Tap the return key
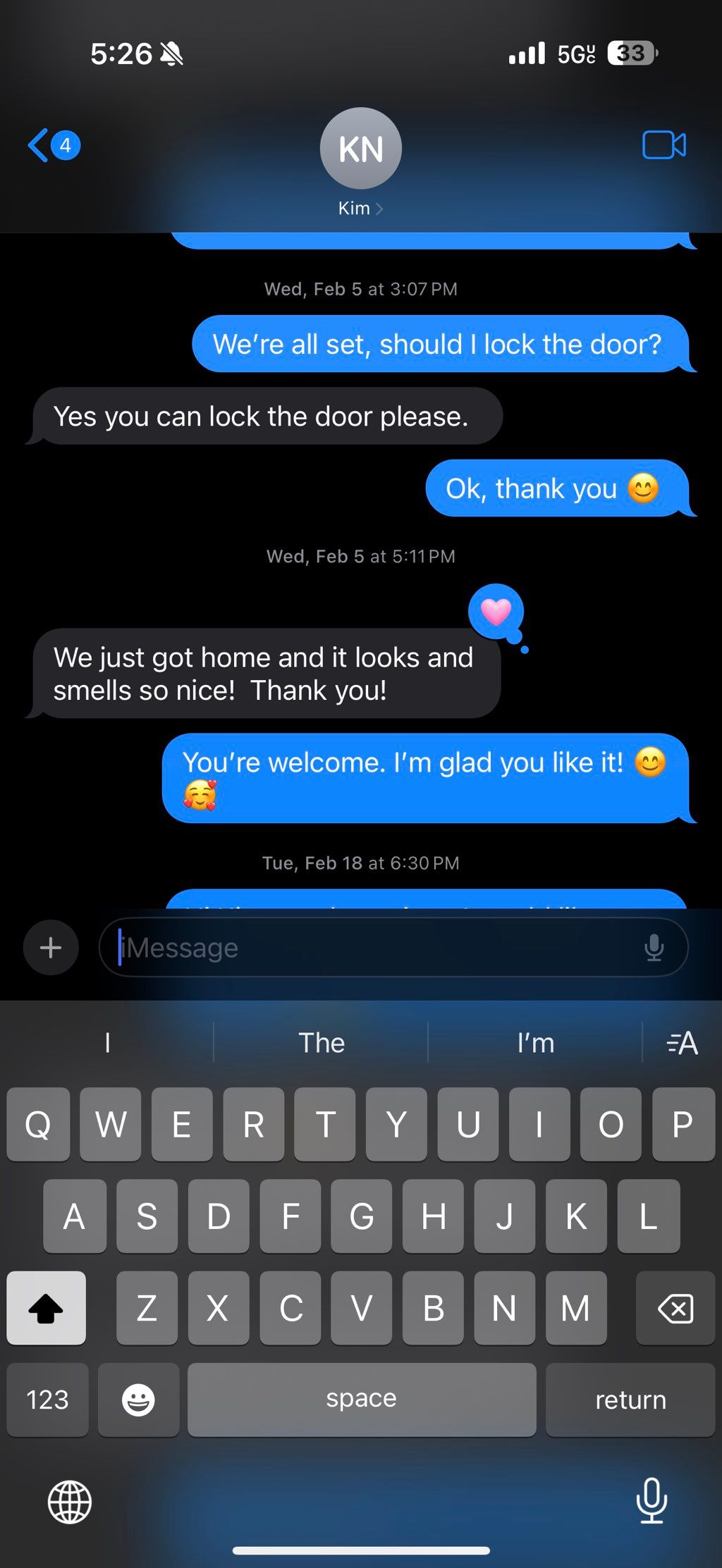 pos(630,1400)
